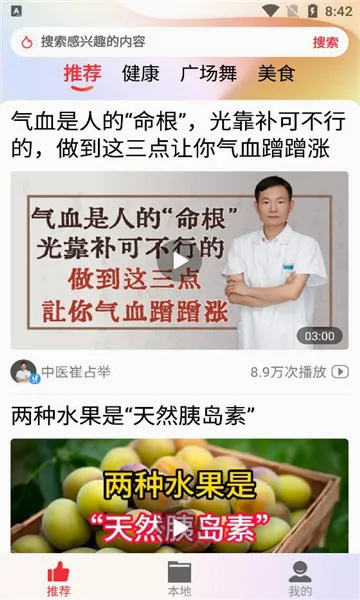The height and width of the screenshot is (600, 360).
Task: Switch to the 美食 top tab
Action: [276, 73]
